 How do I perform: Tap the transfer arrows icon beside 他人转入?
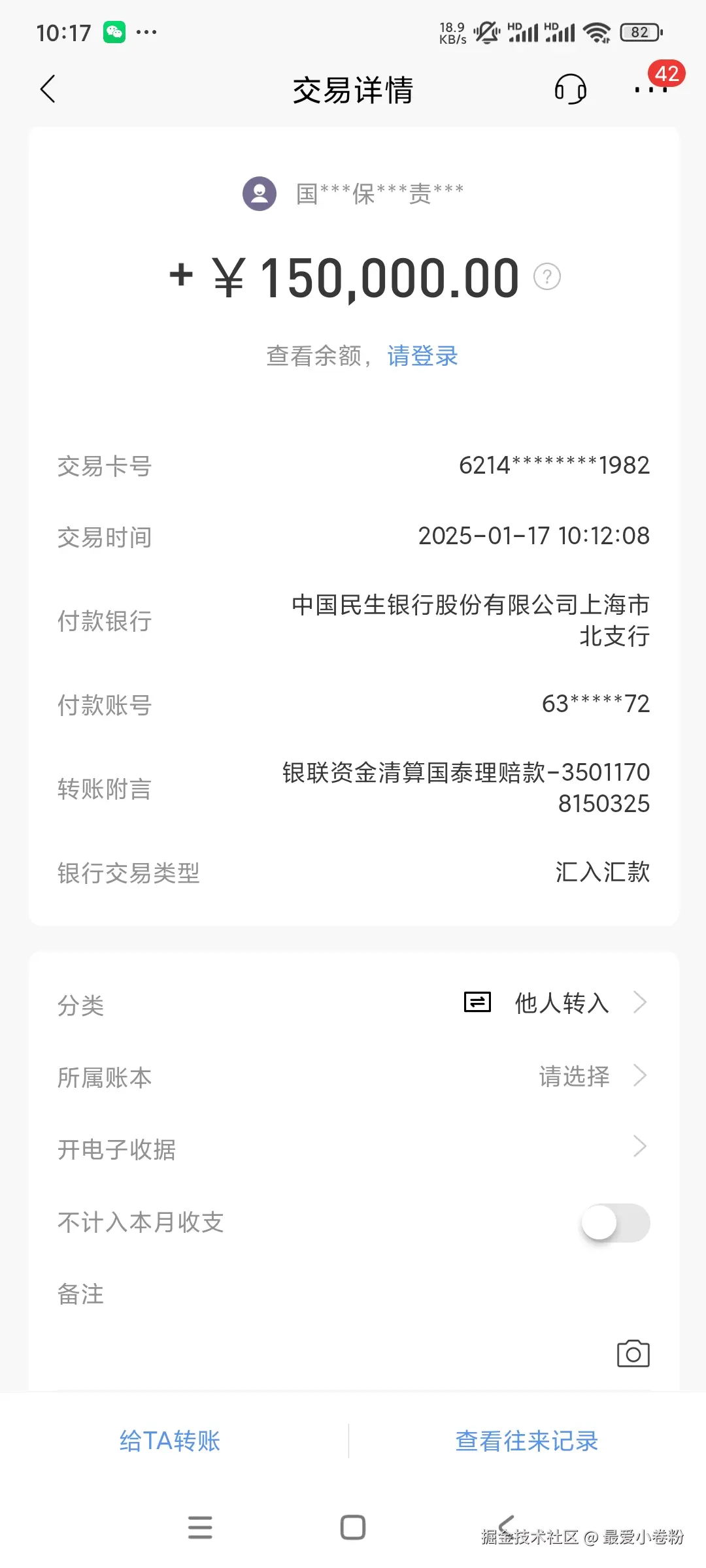[x=477, y=1004]
